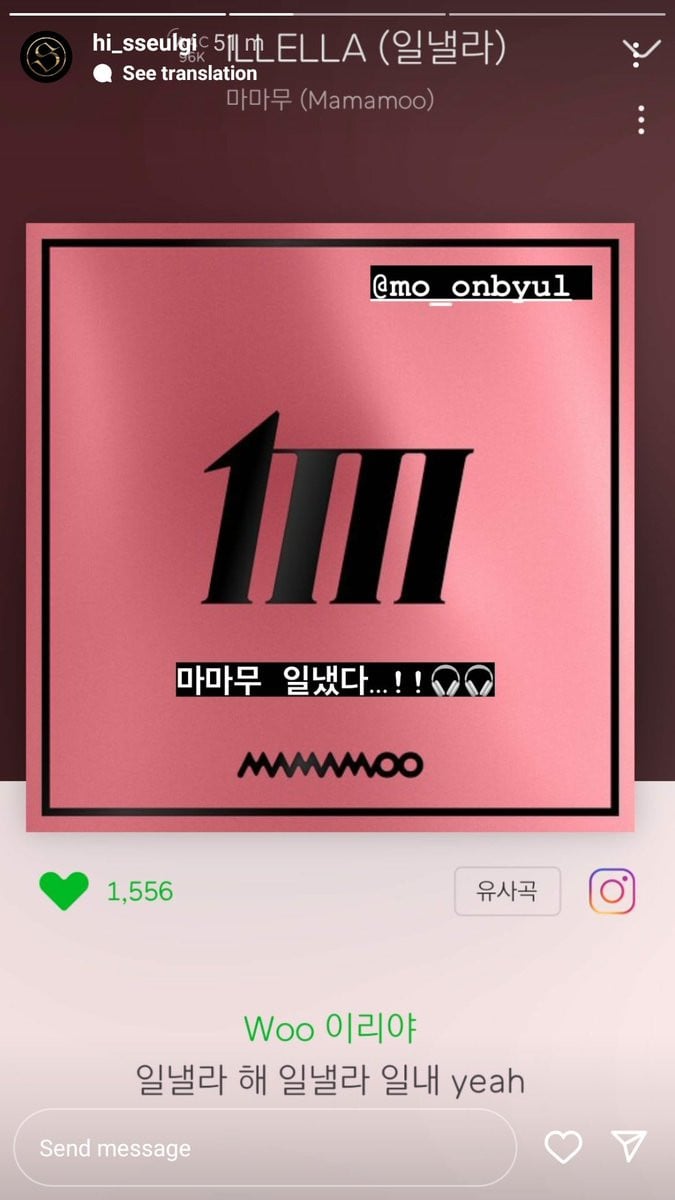Open hi_sseulgi's profile picture
This screenshot has width=675, height=1200.
tap(46, 57)
